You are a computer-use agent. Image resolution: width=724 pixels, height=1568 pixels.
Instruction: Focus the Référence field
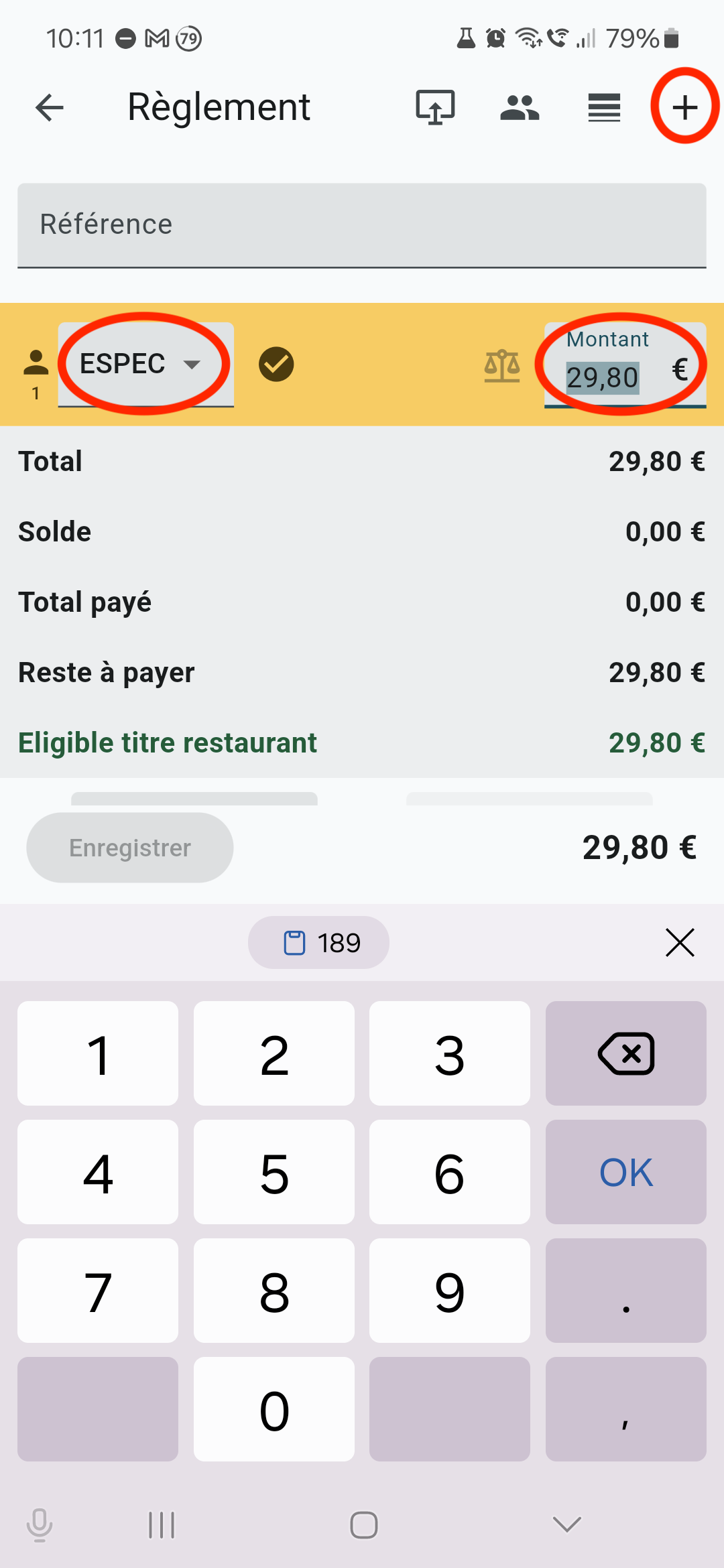(362, 225)
